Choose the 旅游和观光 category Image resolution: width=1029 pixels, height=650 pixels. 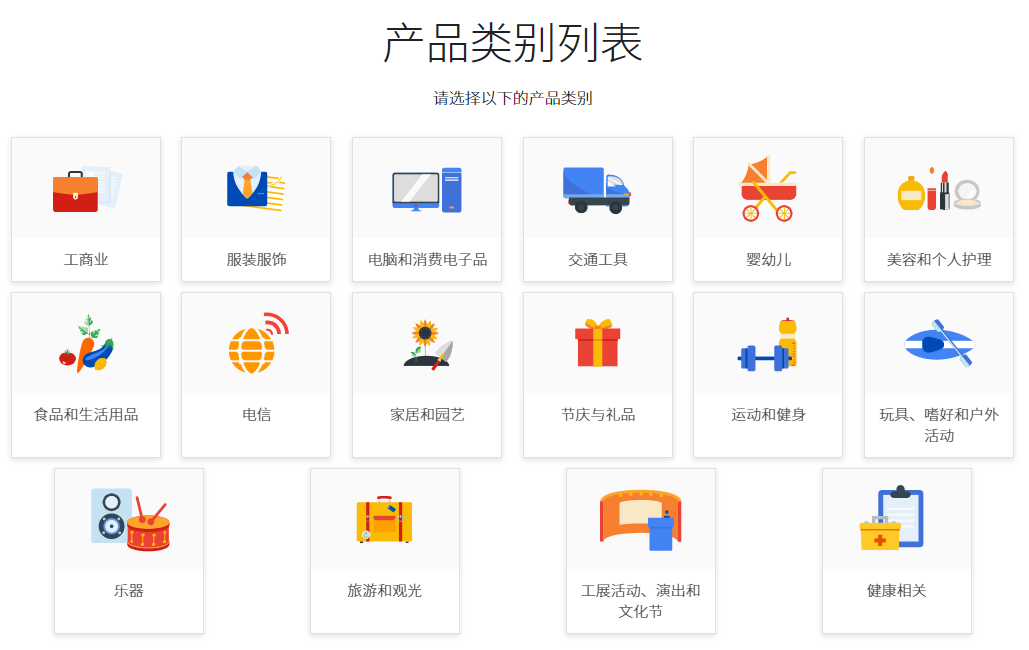(x=385, y=550)
